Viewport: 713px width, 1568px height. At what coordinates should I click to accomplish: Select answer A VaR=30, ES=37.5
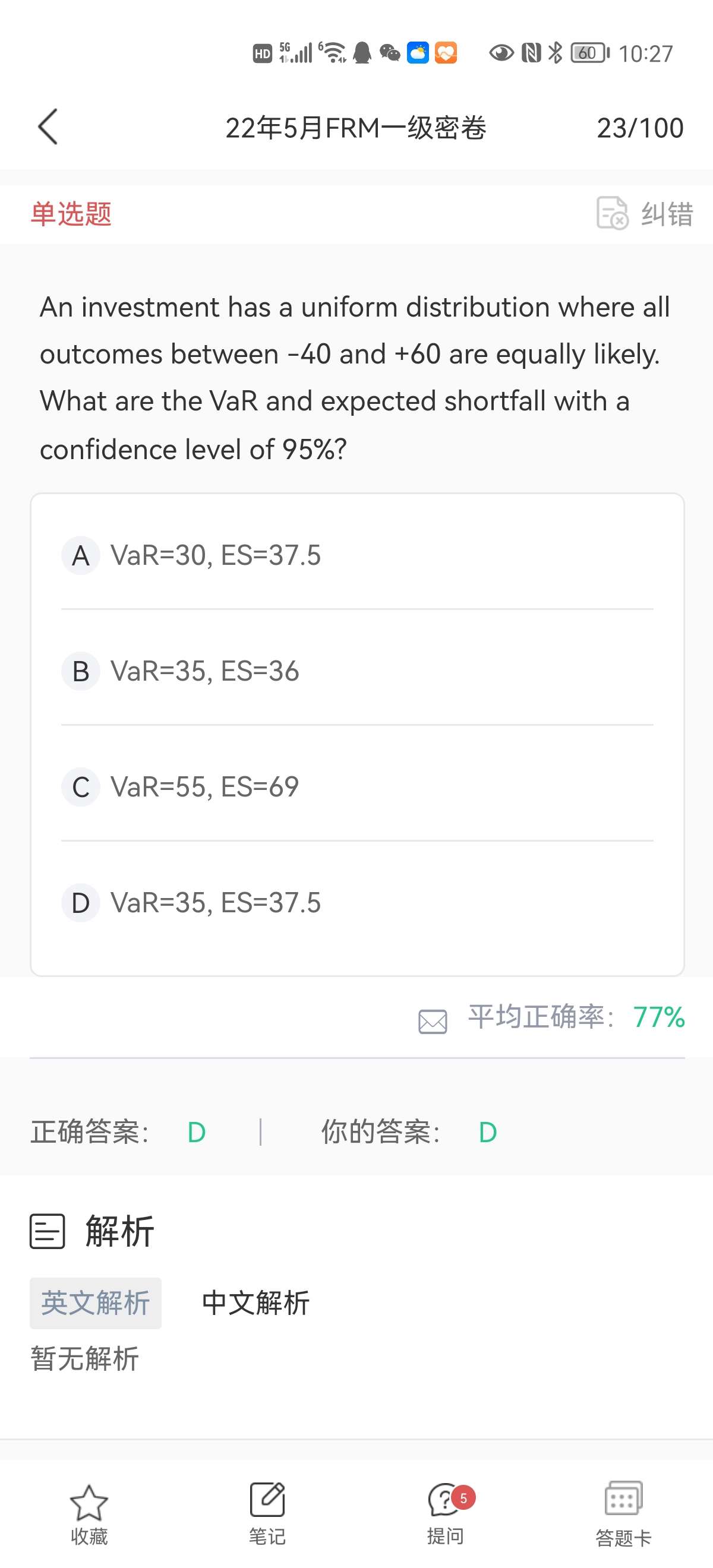[216, 556]
